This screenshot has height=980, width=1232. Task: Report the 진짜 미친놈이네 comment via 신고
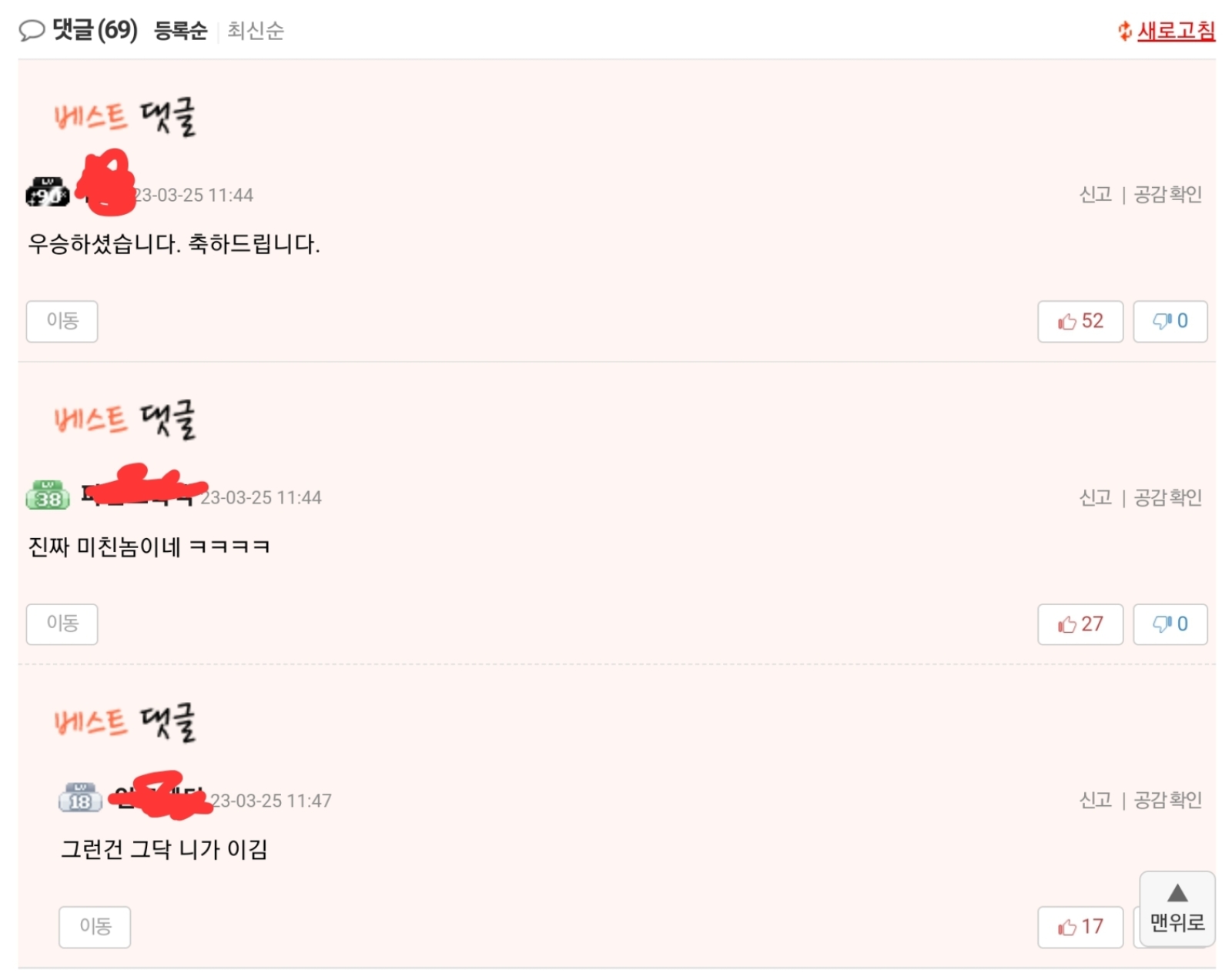pyautogui.click(x=1095, y=497)
